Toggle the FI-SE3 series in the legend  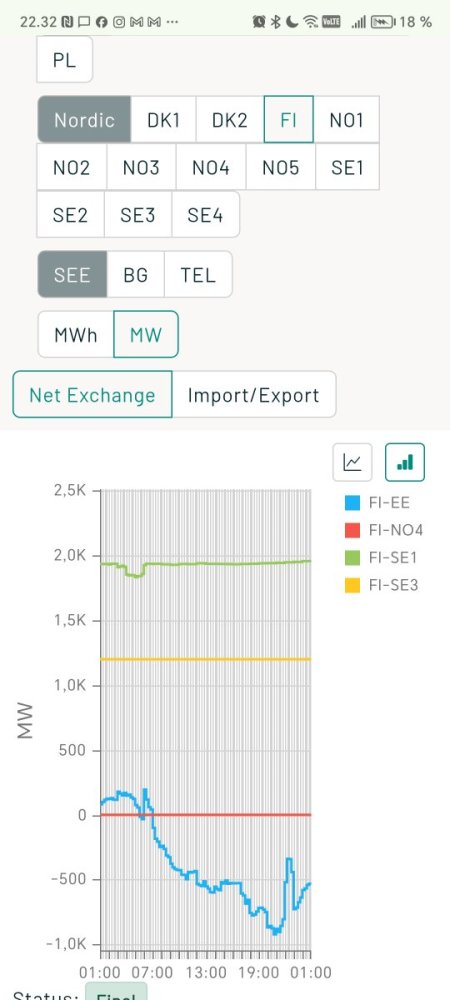click(x=381, y=585)
